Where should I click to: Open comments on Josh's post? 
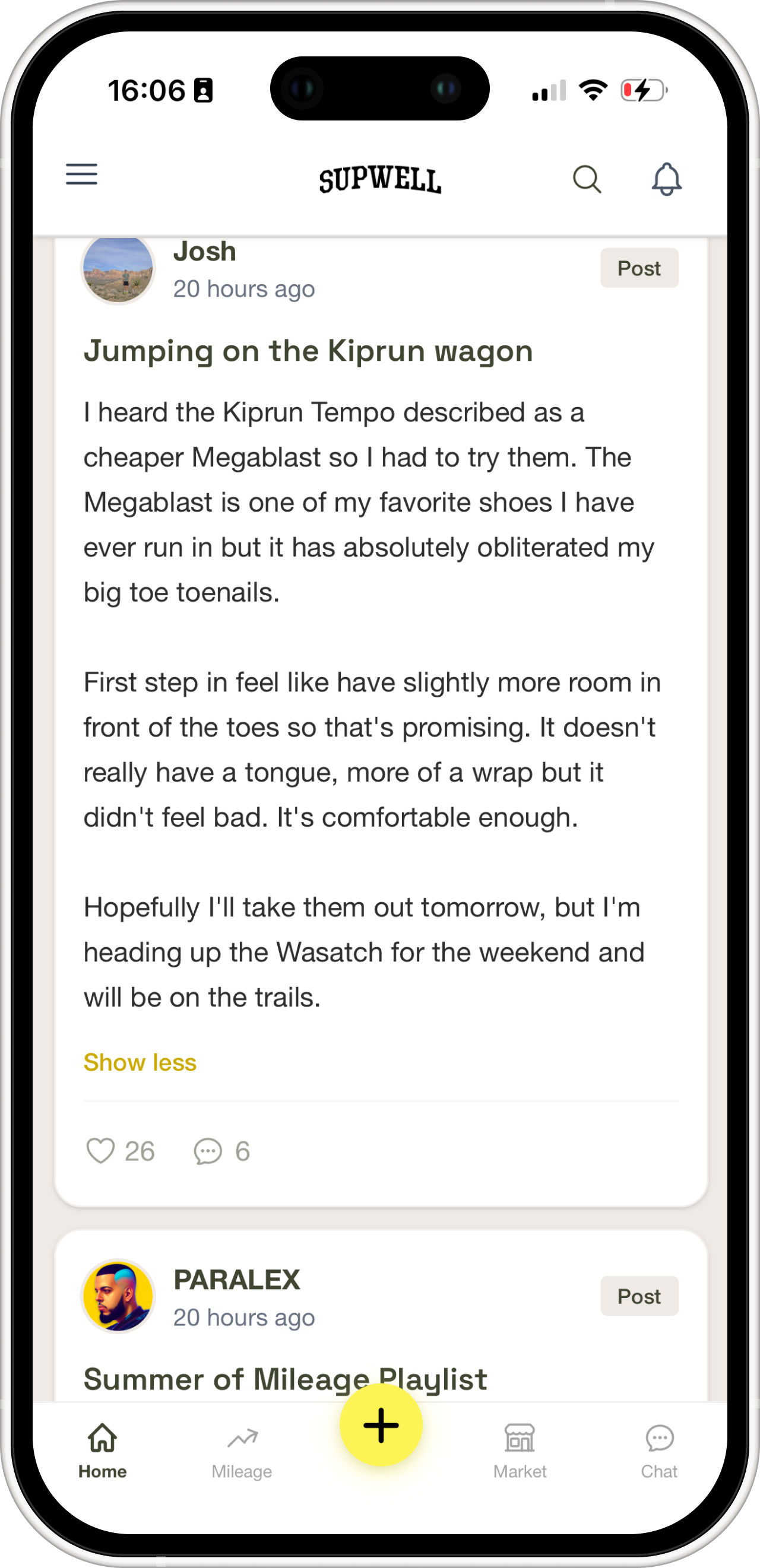[208, 1151]
